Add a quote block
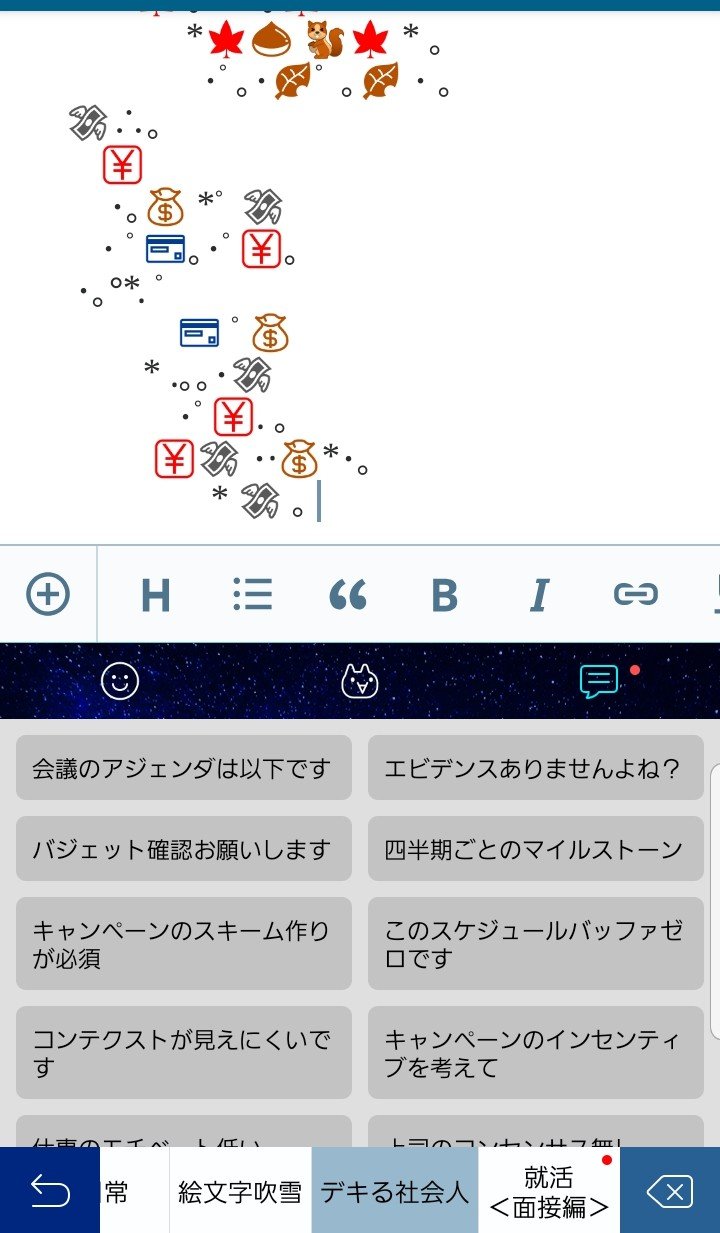The width and height of the screenshot is (720, 1233). click(x=348, y=595)
